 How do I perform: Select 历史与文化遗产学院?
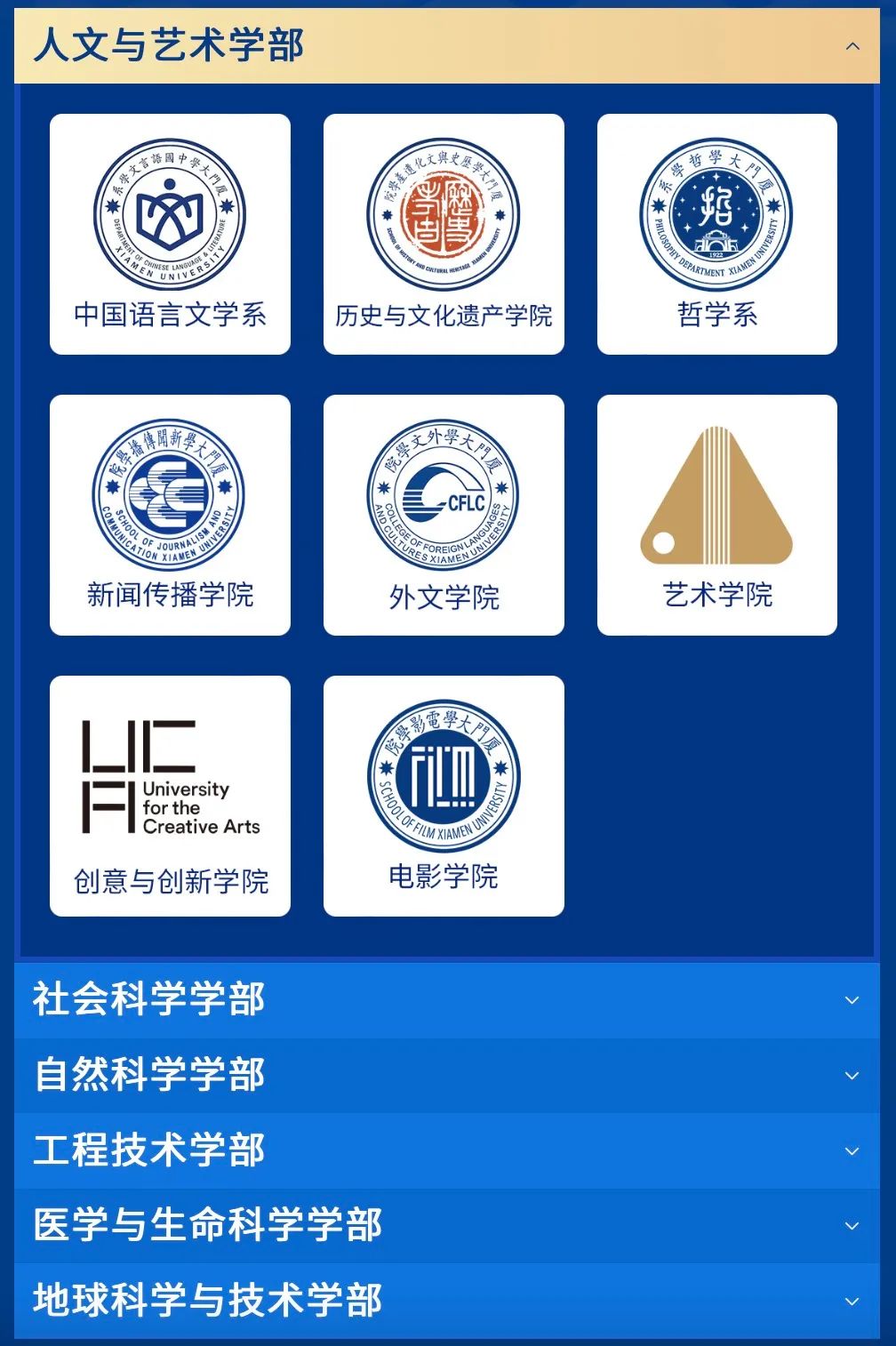pyautogui.click(x=444, y=234)
